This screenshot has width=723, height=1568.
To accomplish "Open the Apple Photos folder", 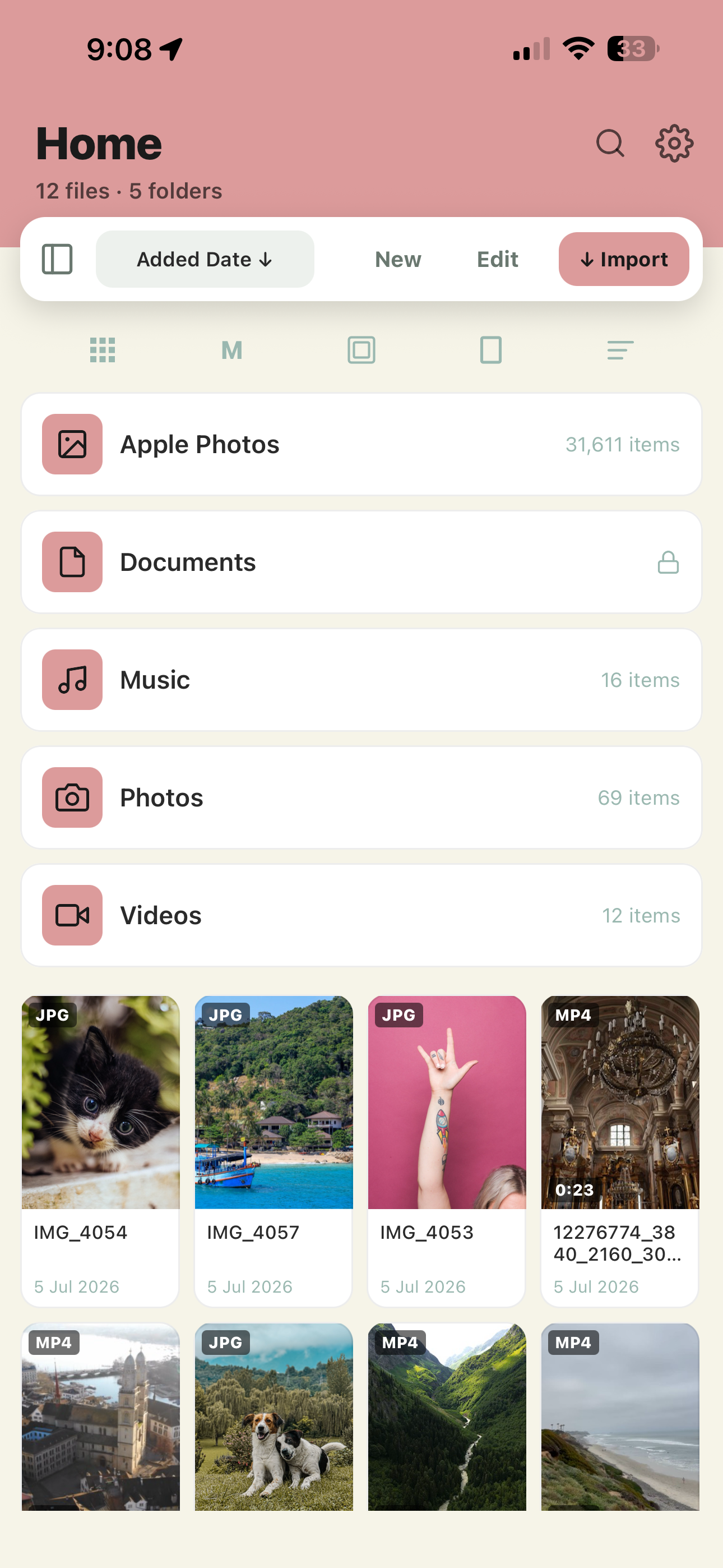I will [361, 444].
